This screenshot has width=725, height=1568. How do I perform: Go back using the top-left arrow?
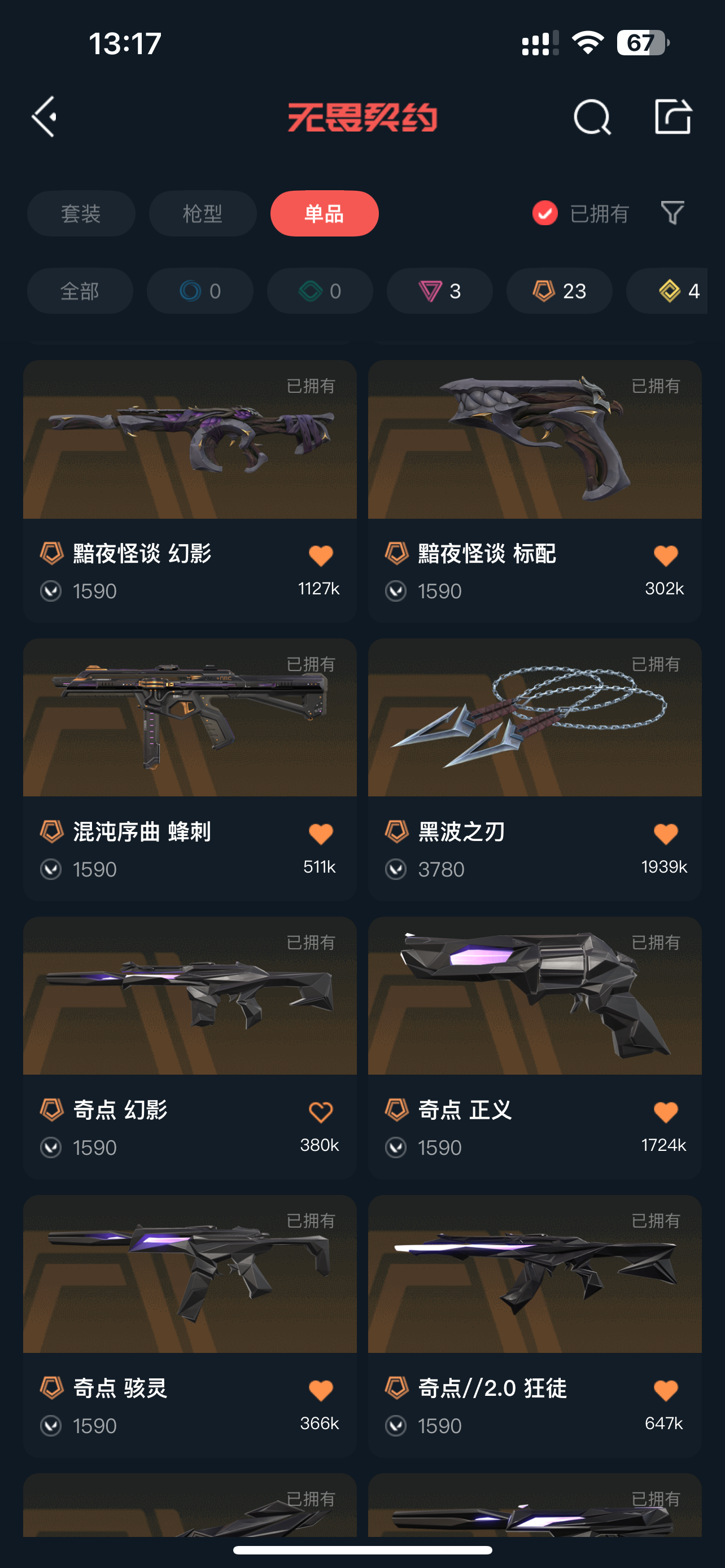pyautogui.click(x=45, y=116)
